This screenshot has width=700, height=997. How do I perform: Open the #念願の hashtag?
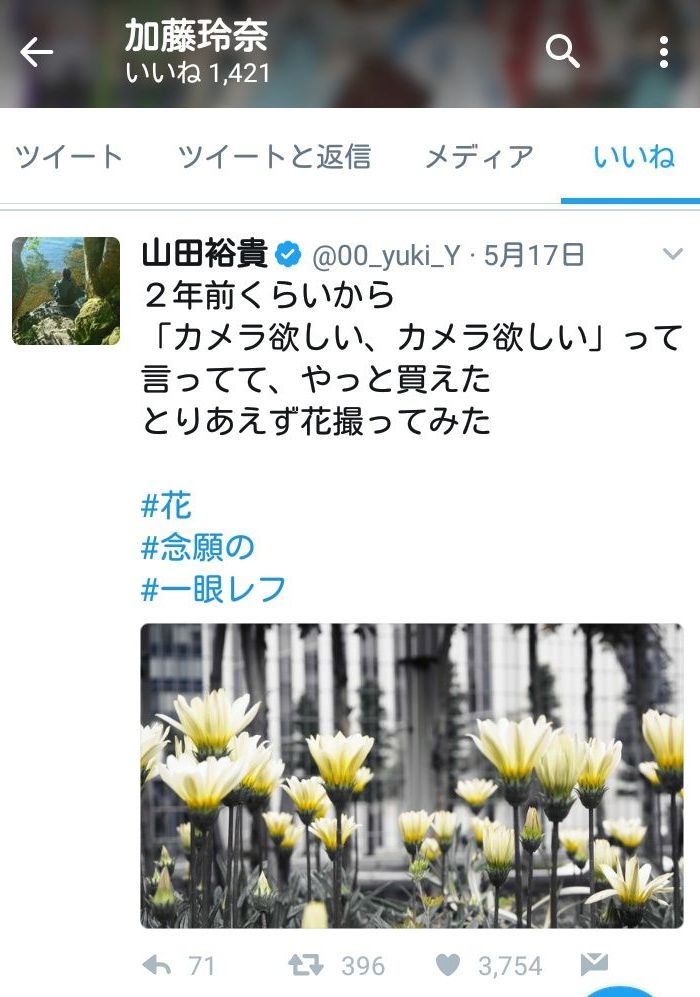point(198,547)
